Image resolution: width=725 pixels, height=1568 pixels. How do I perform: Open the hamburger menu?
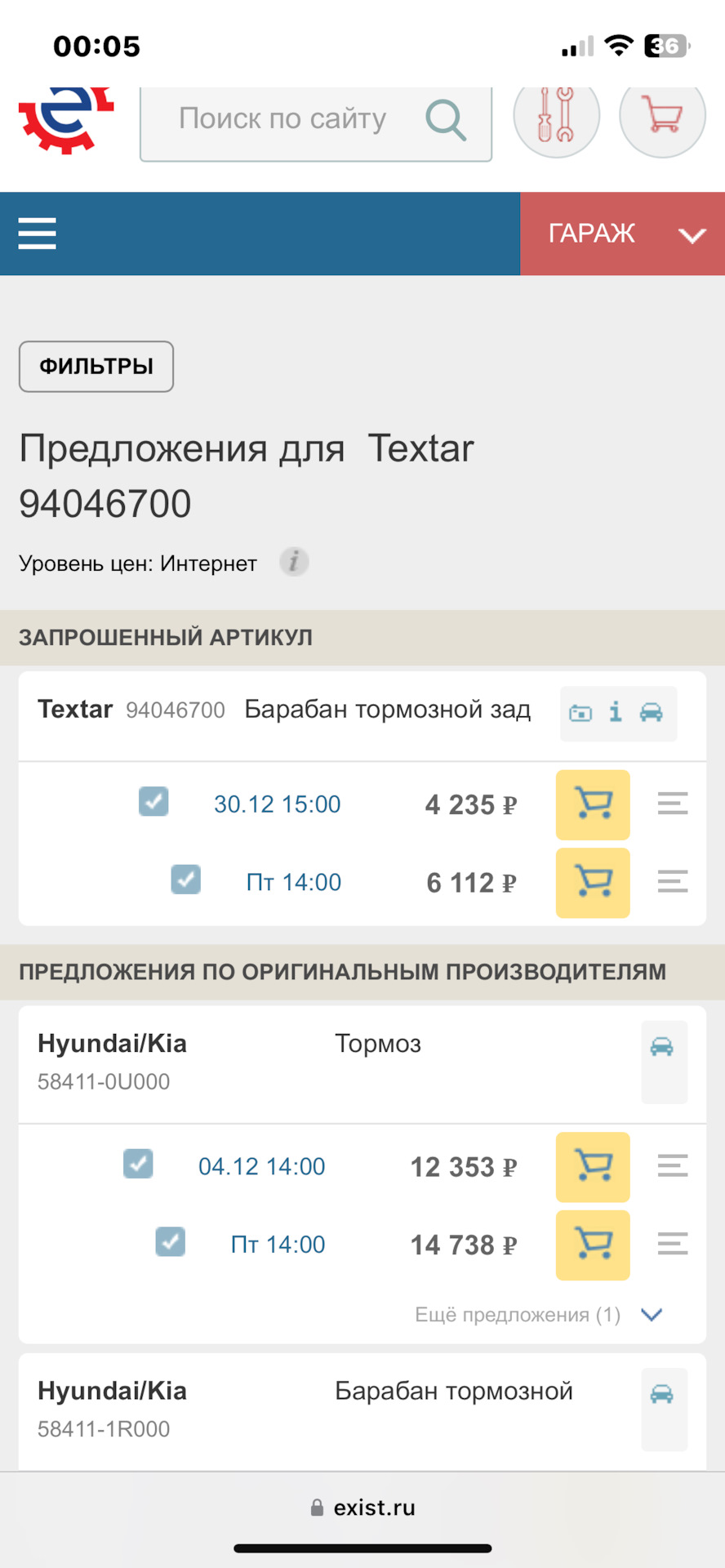point(36,234)
